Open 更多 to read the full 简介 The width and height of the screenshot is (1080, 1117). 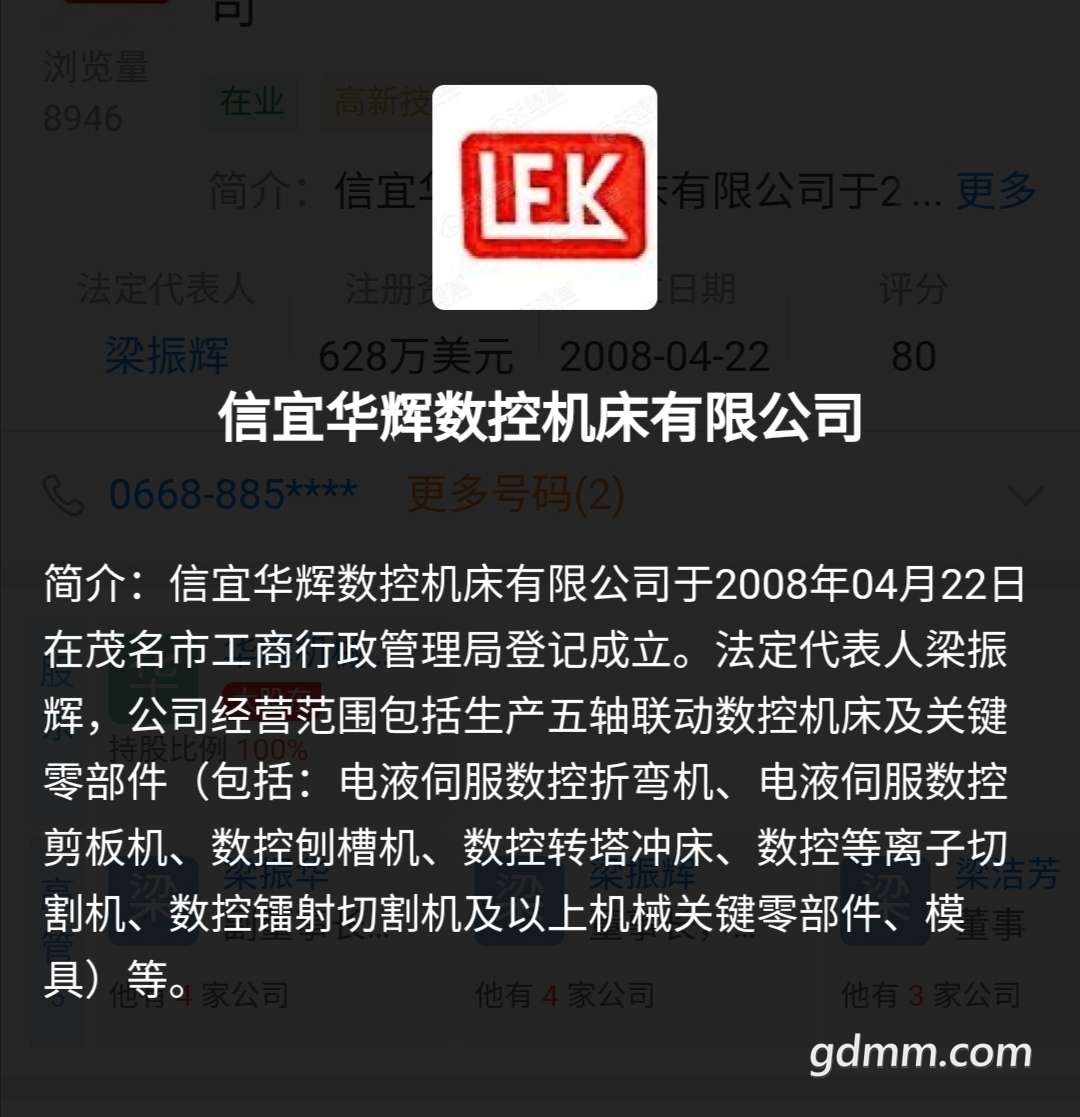995,190
